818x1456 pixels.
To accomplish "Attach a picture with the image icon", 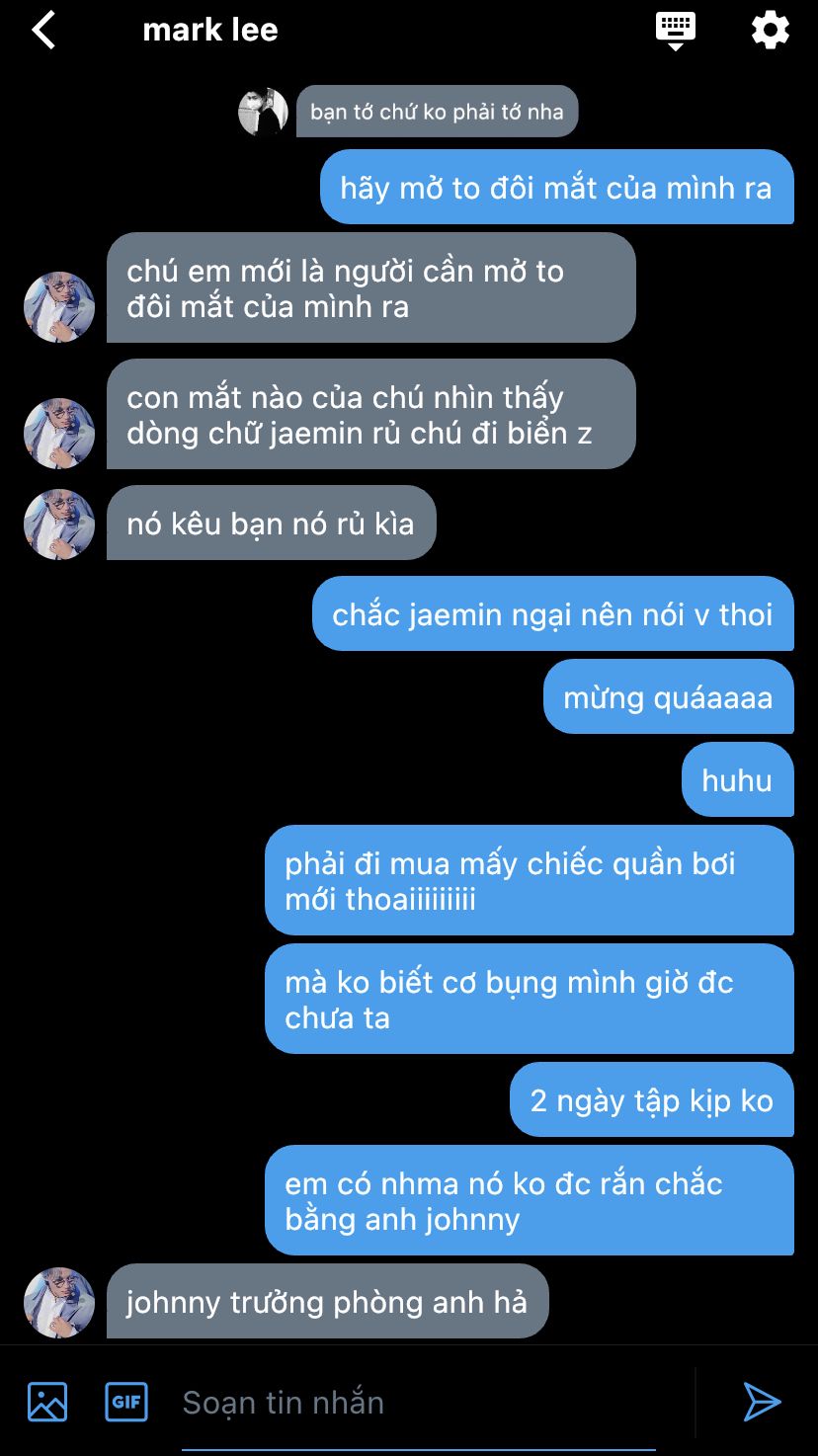I will pyautogui.click(x=47, y=1402).
